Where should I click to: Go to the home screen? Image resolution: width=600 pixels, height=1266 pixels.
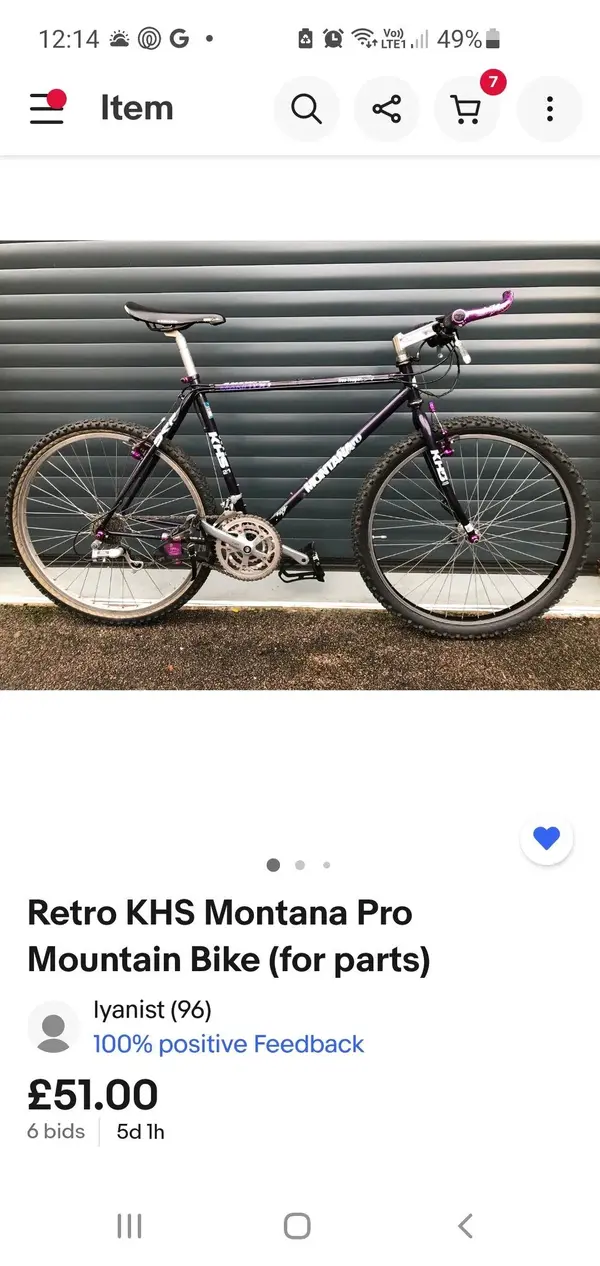(x=297, y=1226)
